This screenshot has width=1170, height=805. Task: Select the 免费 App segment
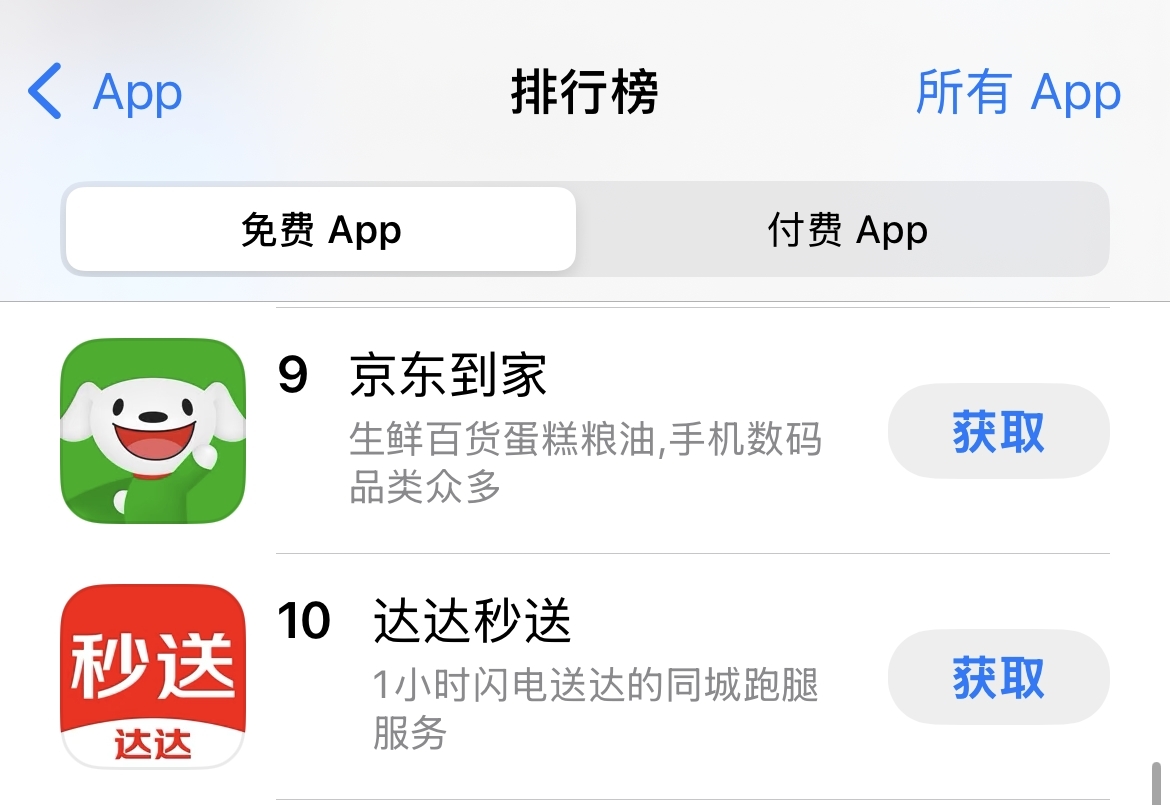[321, 230]
